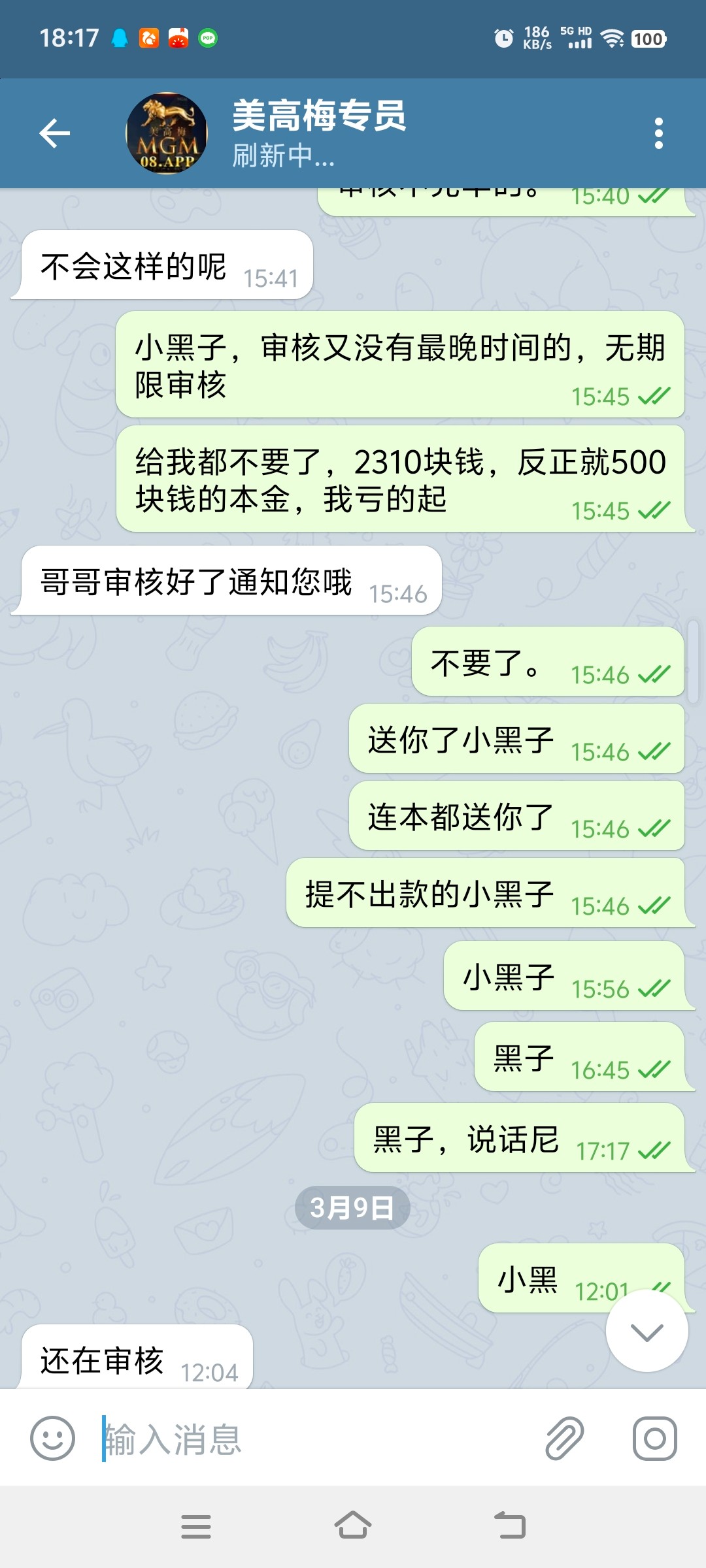Focus the 输入消息 text field
Screen dimensions: 706x1568
click(x=314, y=1439)
